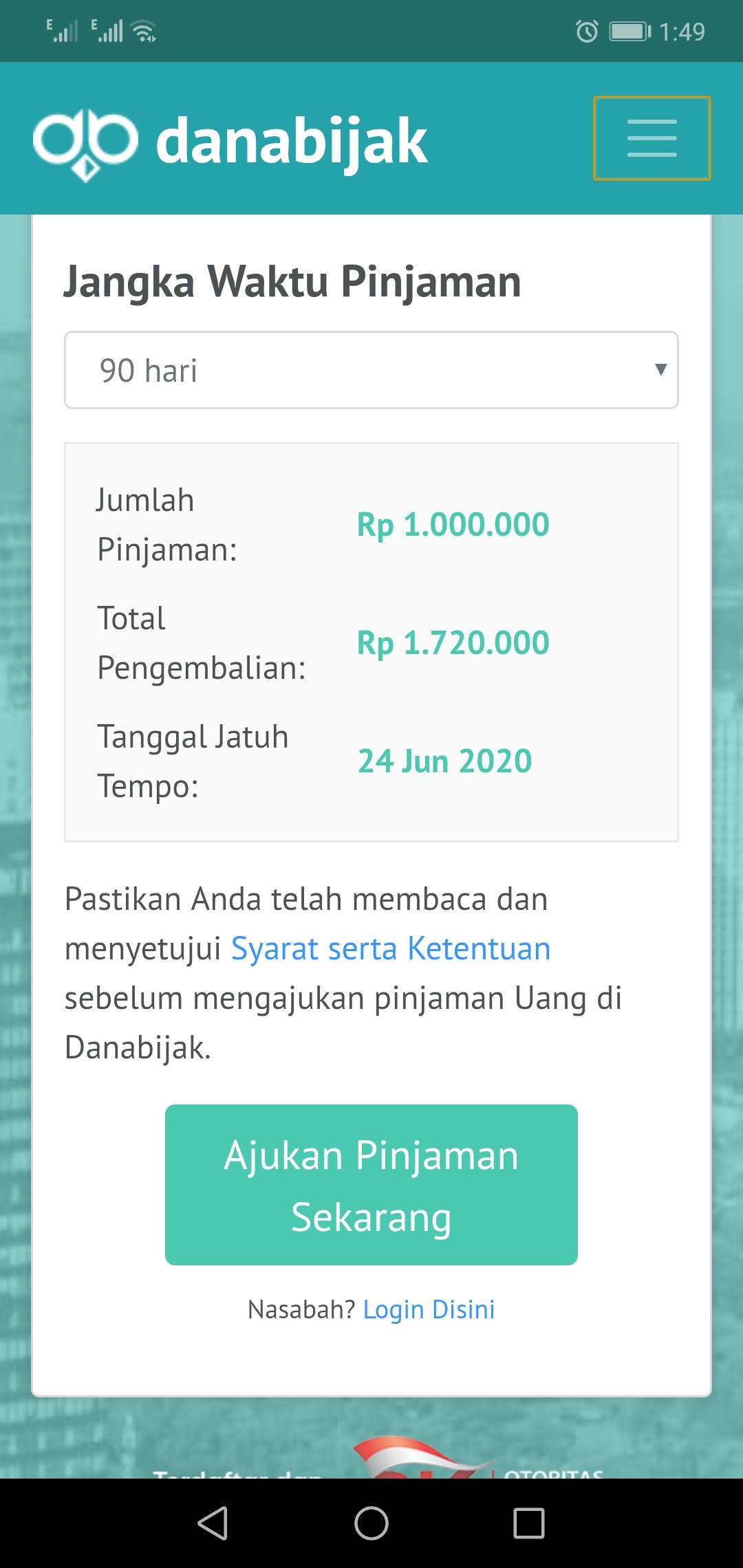This screenshot has width=743, height=1568.
Task: Open the Login Disini link
Action: click(x=429, y=1310)
